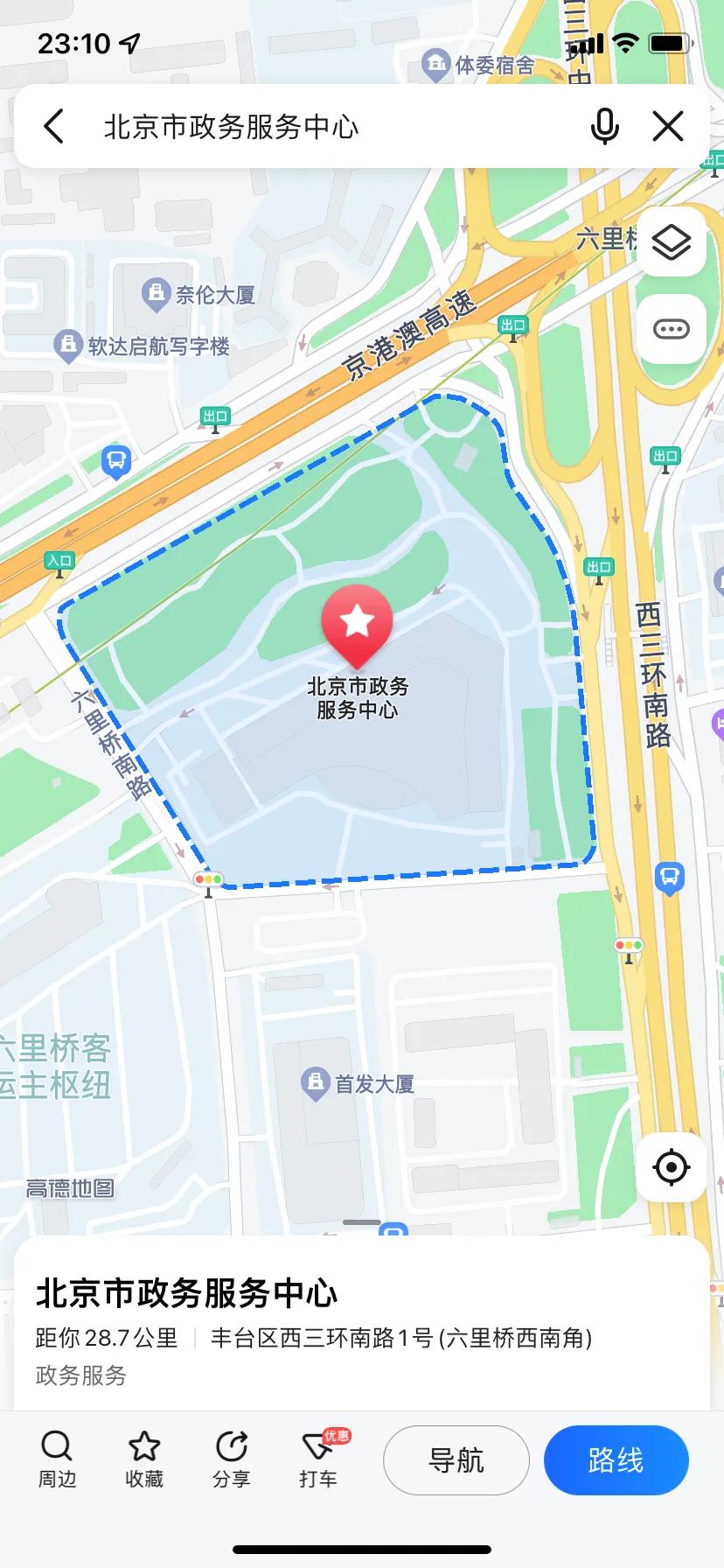Tap the red star map pin
The height and width of the screenshot is (1568, 724).
pyautogui.click(x=355, y=625)
